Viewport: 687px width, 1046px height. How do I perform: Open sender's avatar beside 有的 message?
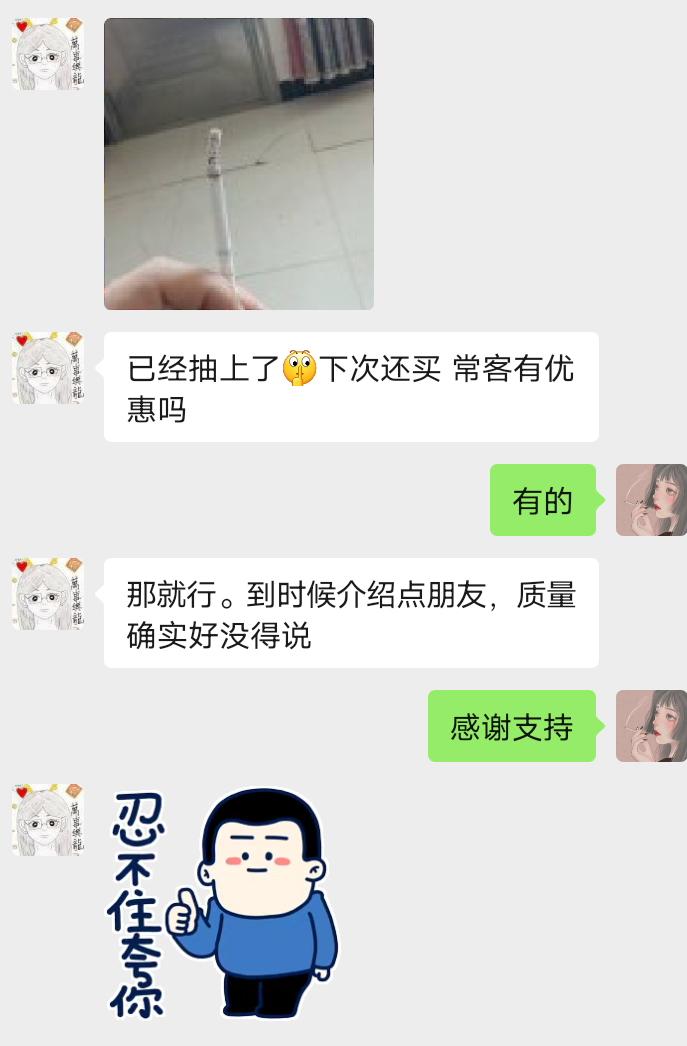click(x=650, y=500)
